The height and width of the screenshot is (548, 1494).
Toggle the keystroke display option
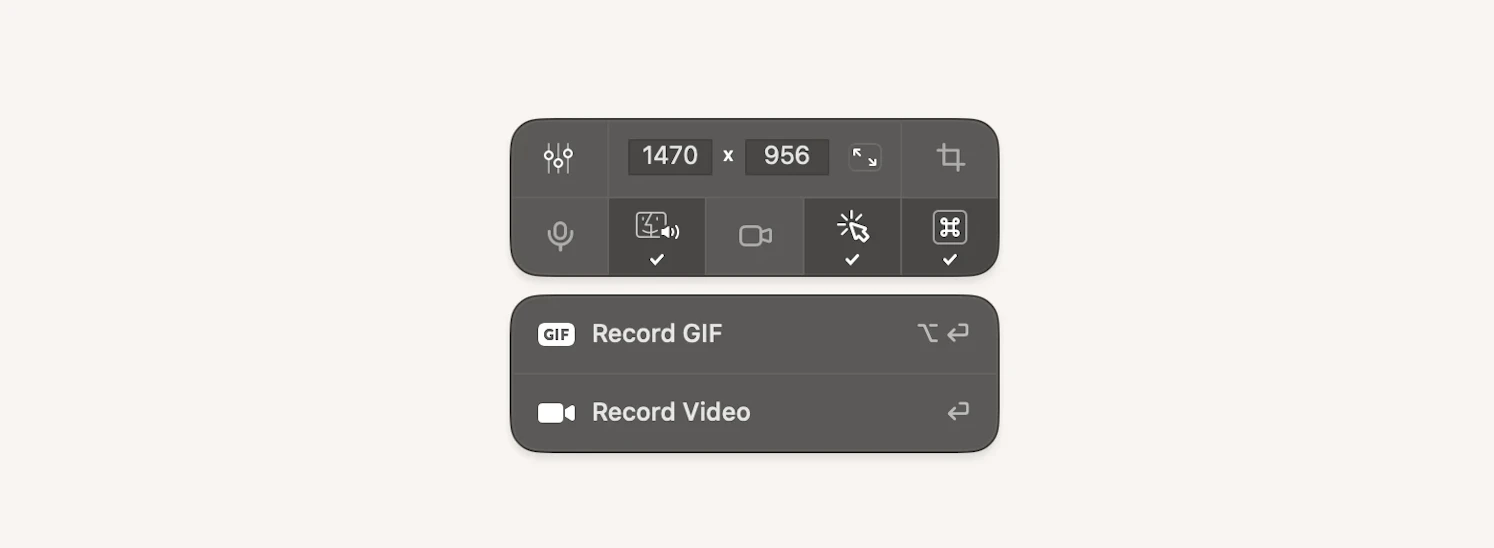pos(950,236)
